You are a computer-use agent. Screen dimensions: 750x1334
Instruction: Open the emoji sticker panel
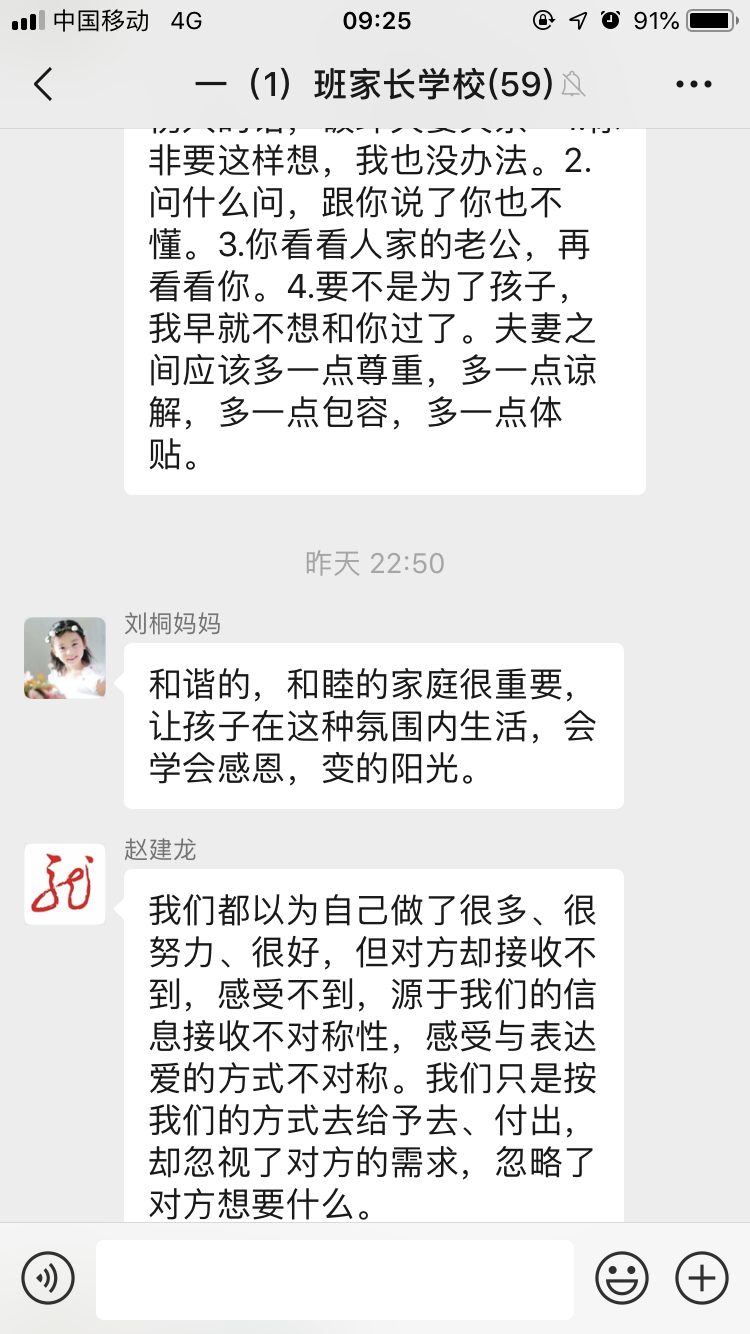click(621, 1278)
